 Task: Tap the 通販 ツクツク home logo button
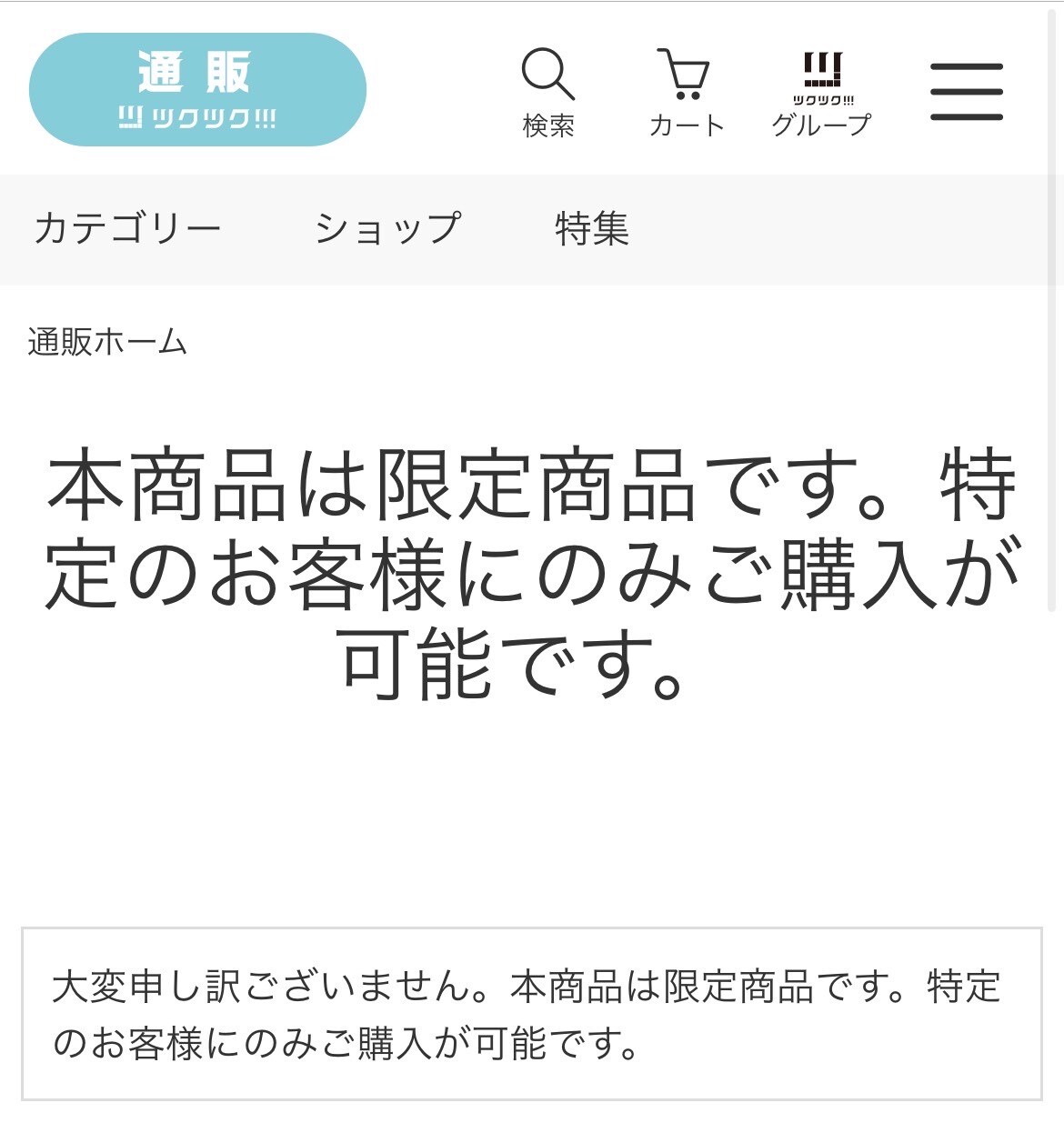[x=197, y=90]
